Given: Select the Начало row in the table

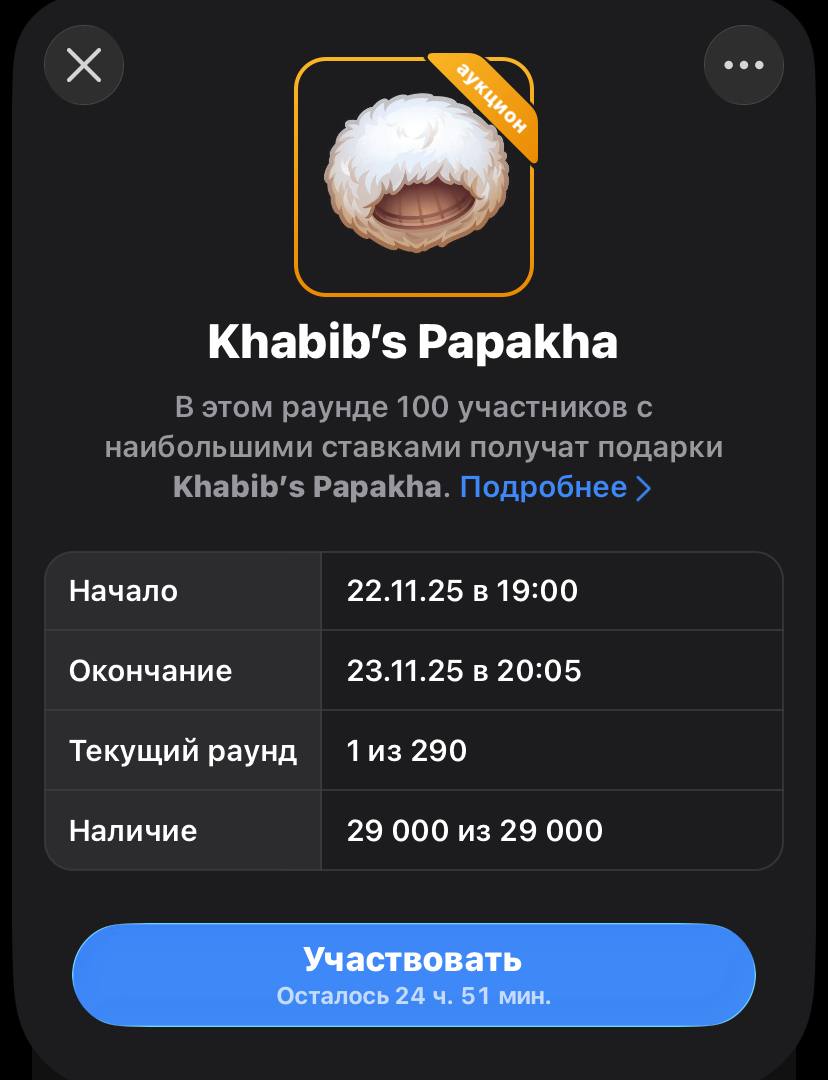Looking at the screenshot, I should (x=414, y=590).
